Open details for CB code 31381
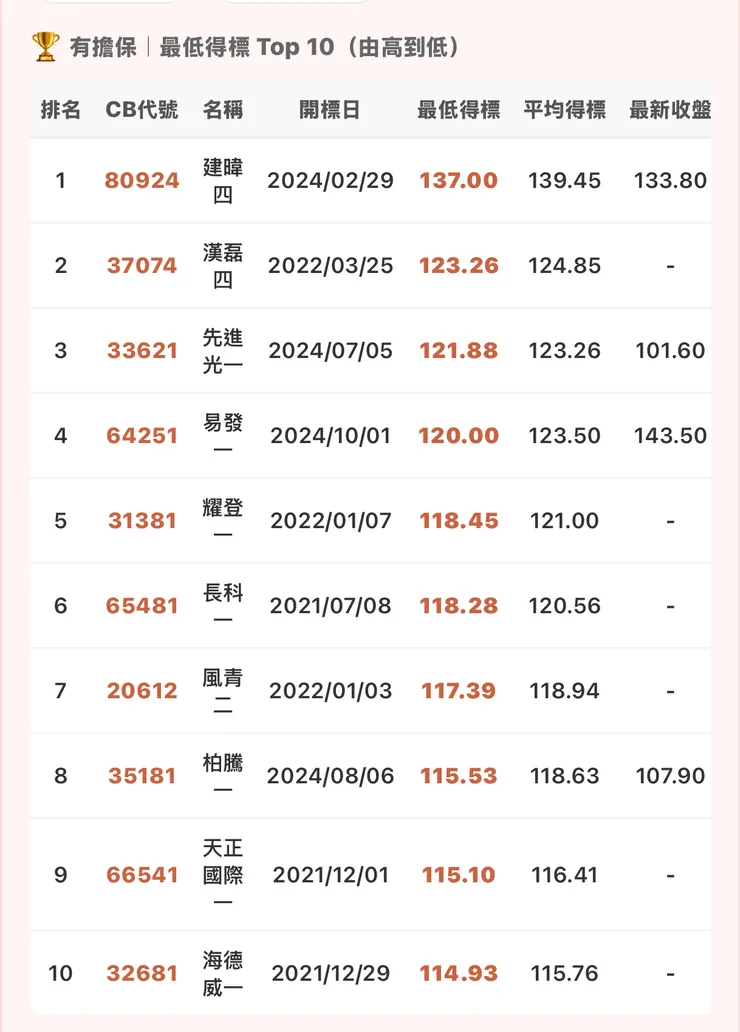Image resolution: width=740 pixels, height=1032 pixels. tap(141, 521)
